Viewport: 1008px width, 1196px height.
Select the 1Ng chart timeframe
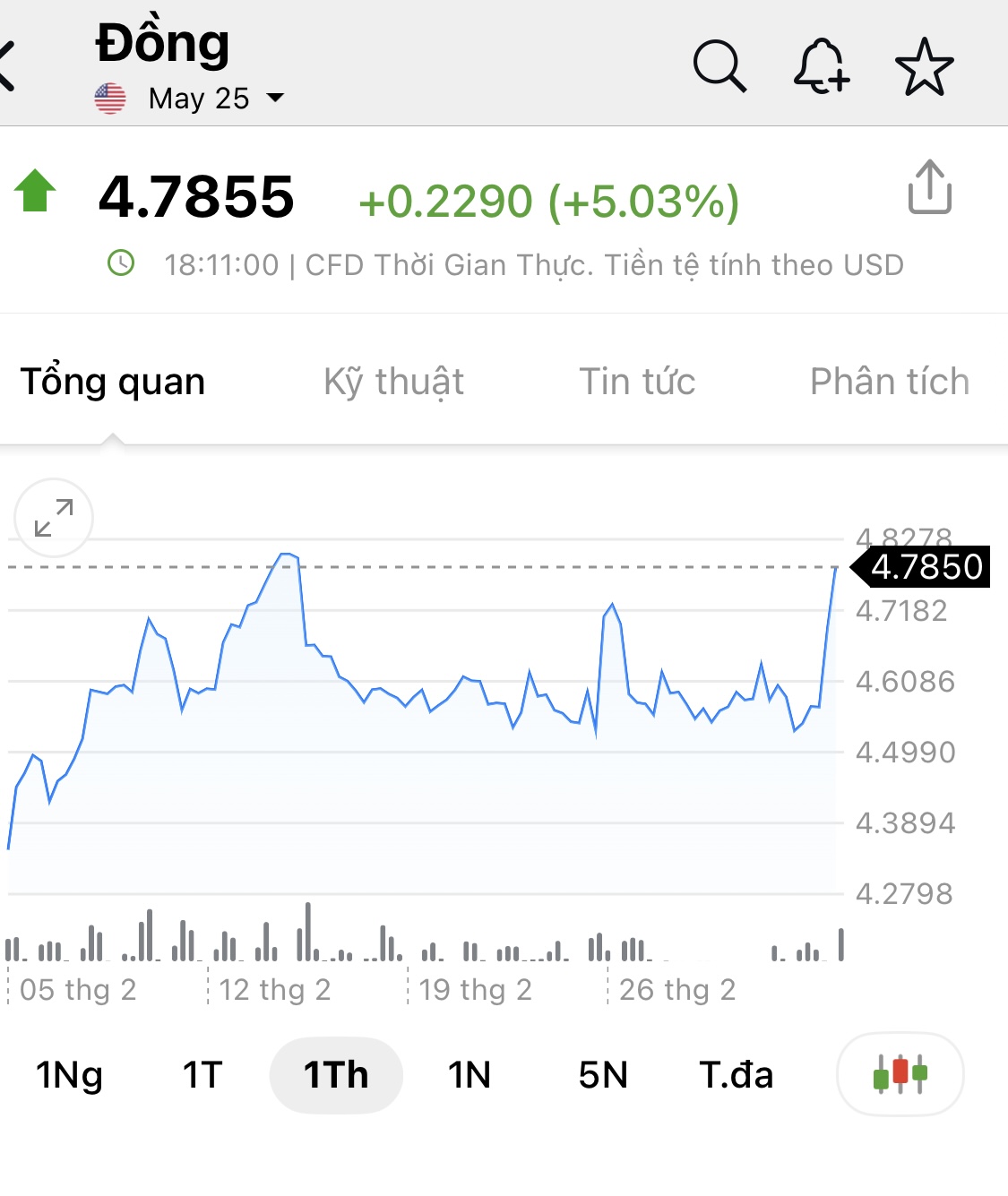pos(69,1074)
